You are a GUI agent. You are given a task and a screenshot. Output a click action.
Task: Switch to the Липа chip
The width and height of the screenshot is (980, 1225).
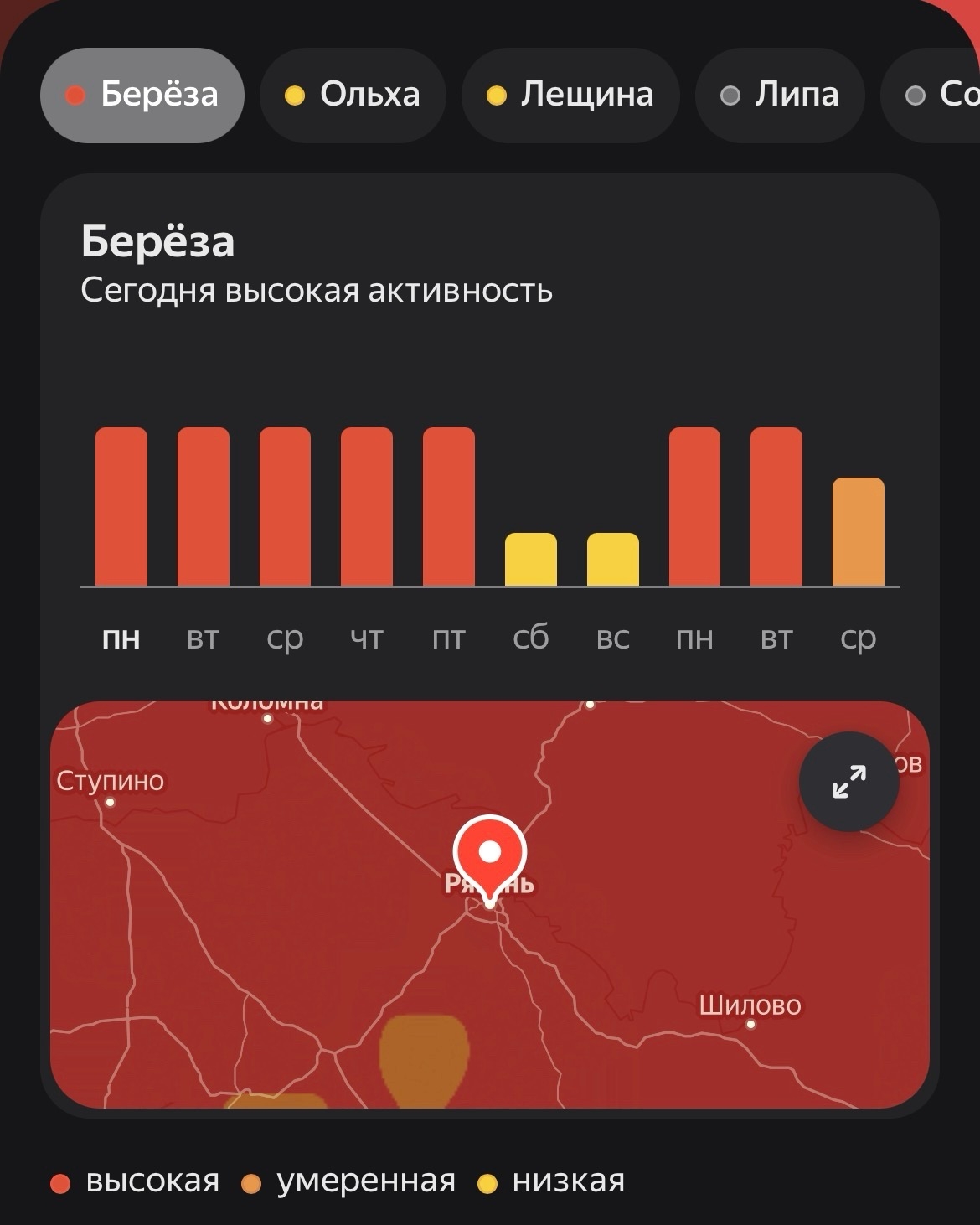click(x=780, y=96)
